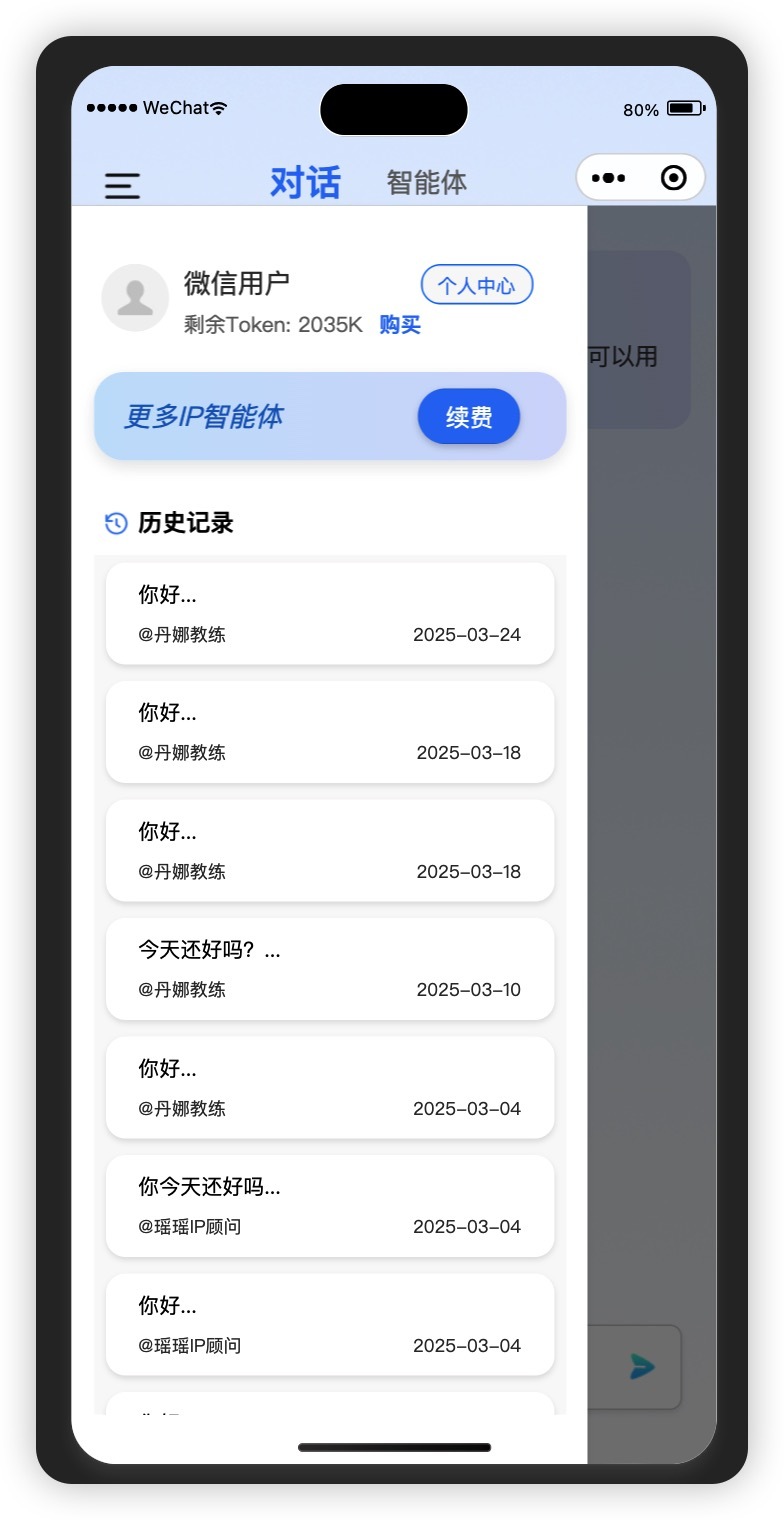Open 丹娜教练 你好 history from 2025-03-04
This screenshot has width=784, height=1520.
(330, 1087)
